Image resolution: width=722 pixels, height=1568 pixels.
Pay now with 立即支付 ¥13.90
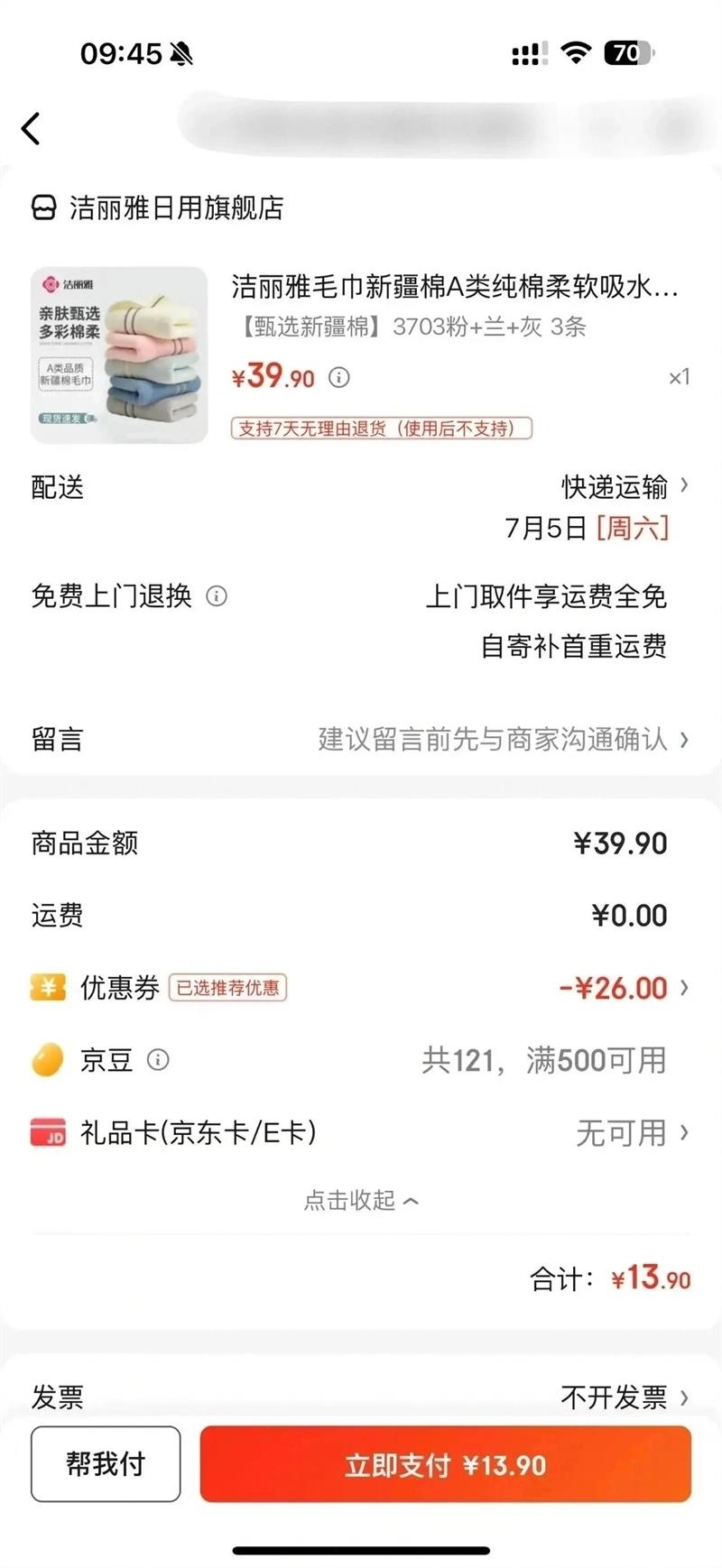pos(445,1464)
